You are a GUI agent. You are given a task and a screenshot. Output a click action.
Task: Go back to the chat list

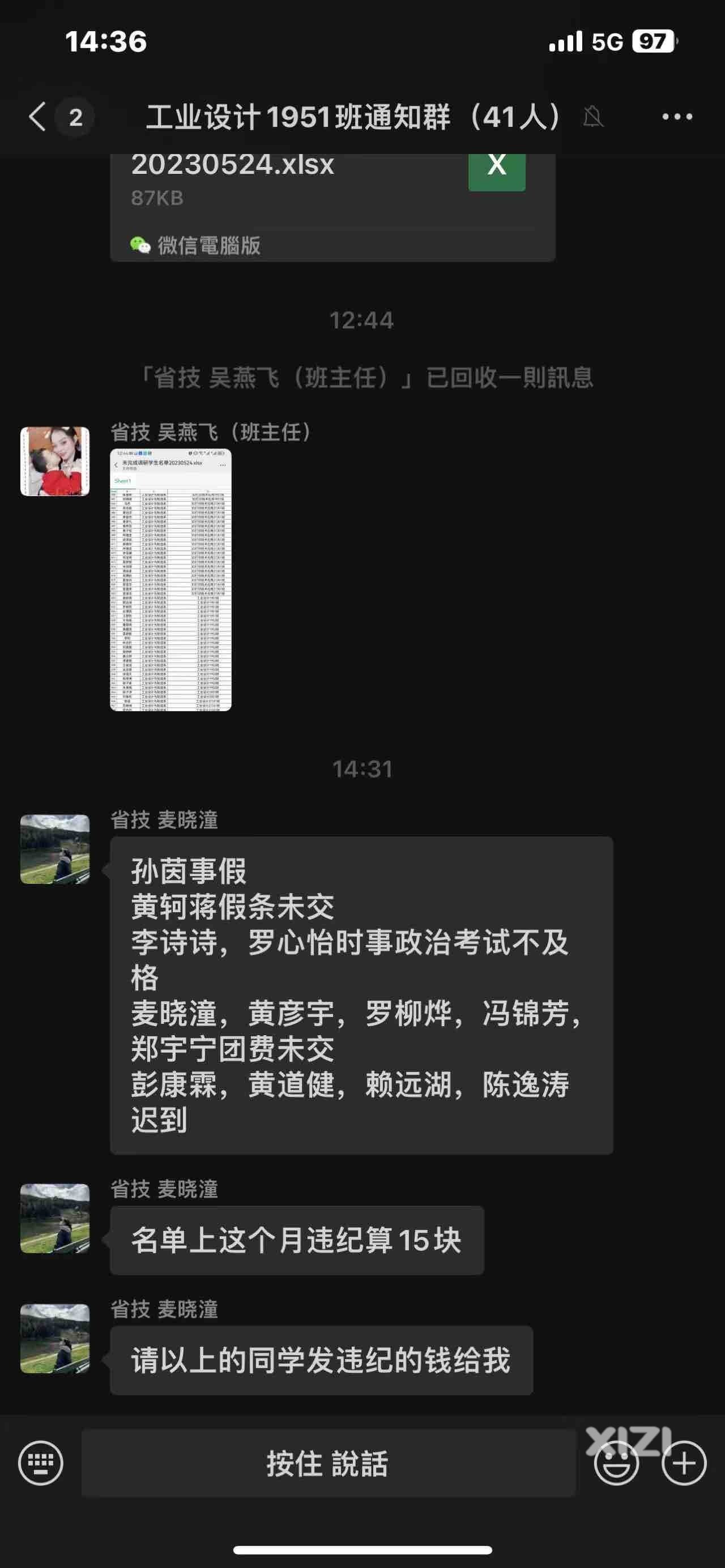(38, 116)
